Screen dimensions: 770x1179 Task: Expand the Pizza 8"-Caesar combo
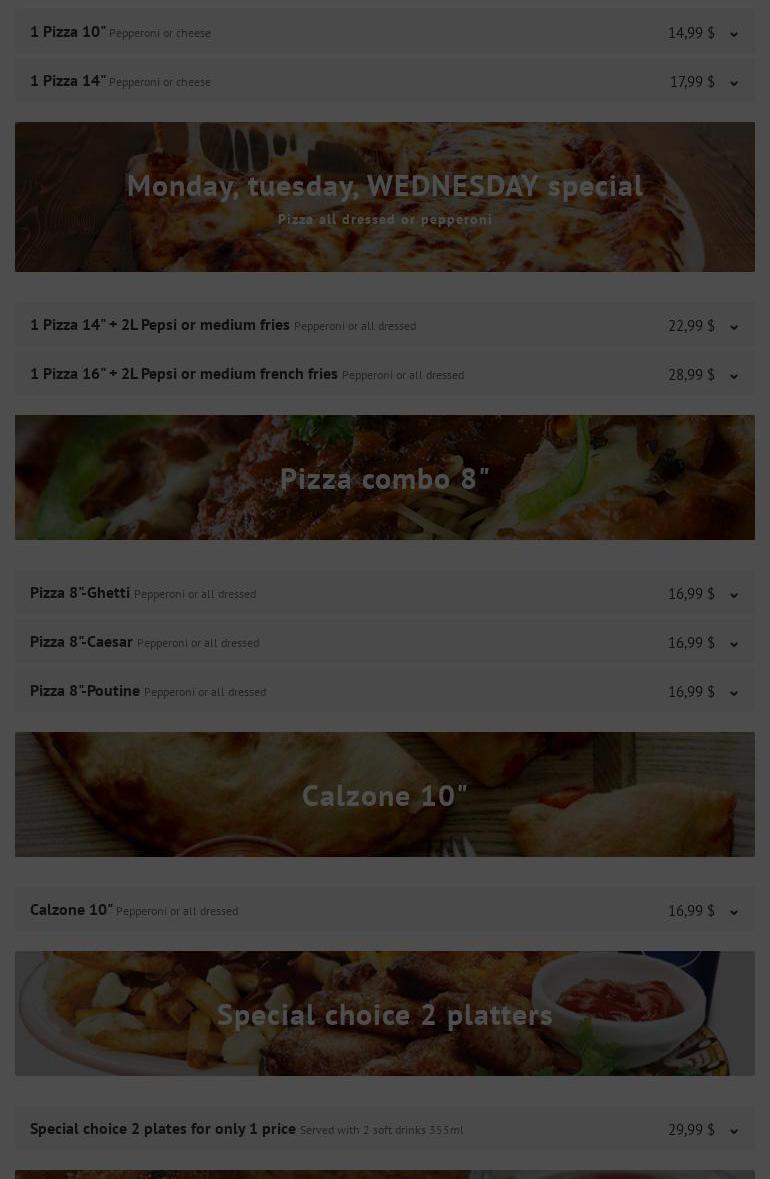pos(384,642)
